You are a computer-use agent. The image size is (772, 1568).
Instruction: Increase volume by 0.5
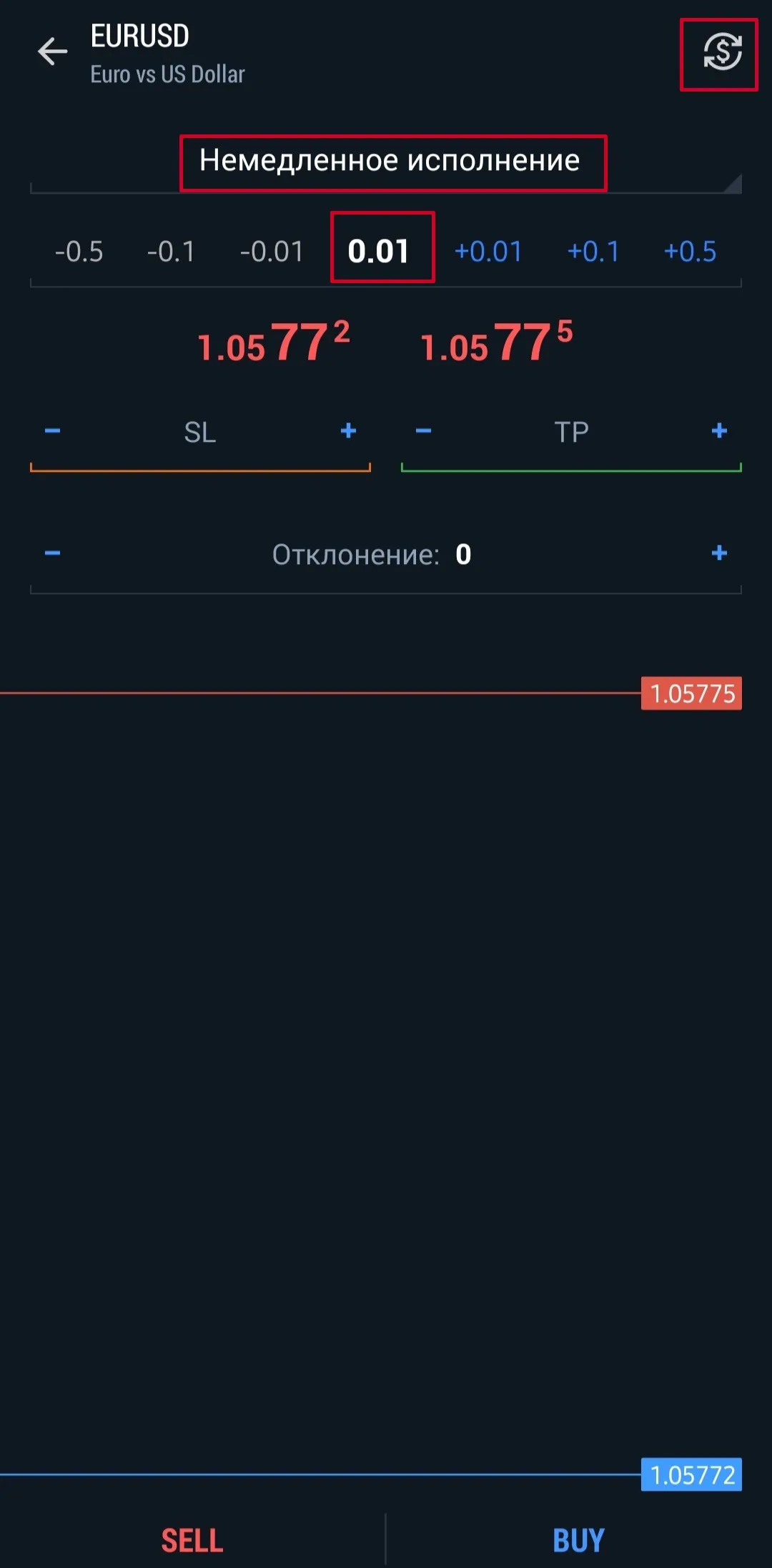click(x=690, y=252)
